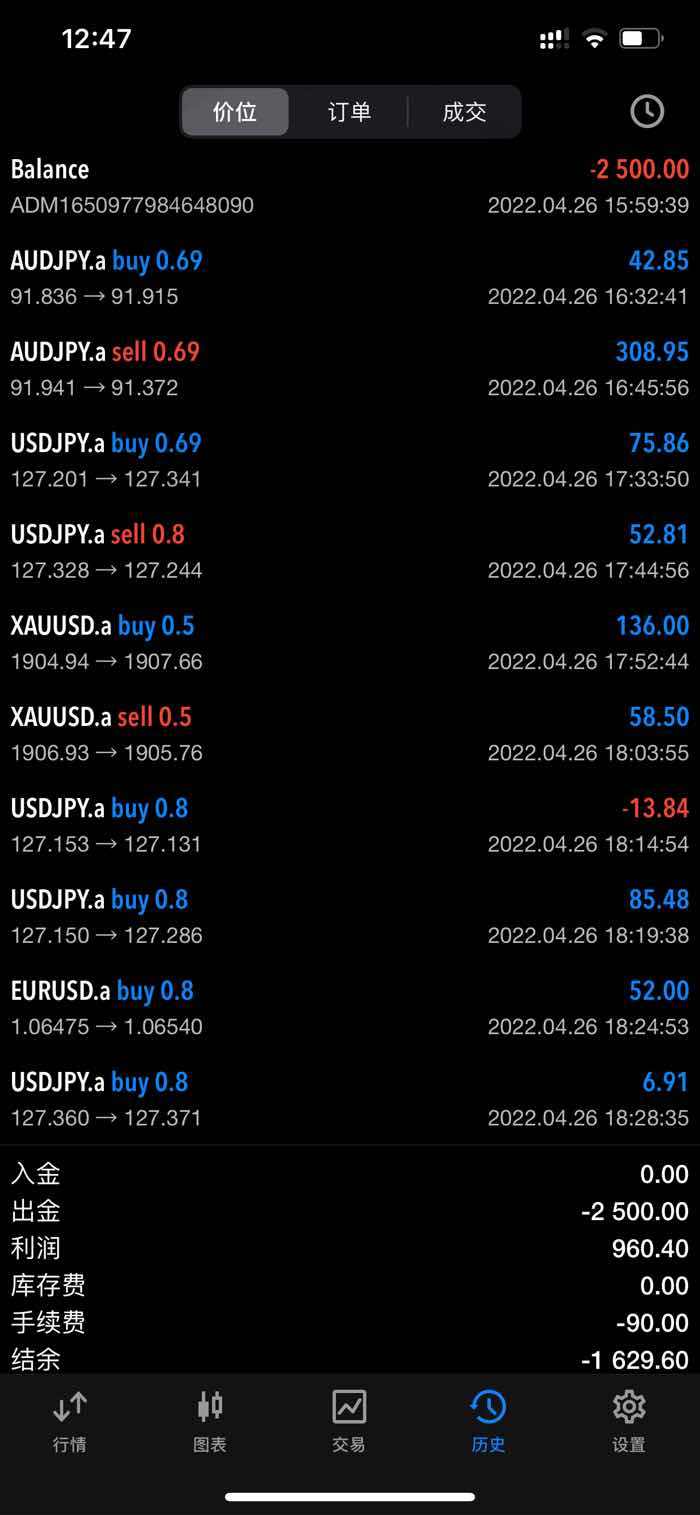The image size is (700, 1515).
Task: Open the Balance -2 500.00 entry
Action: [350, 186]
